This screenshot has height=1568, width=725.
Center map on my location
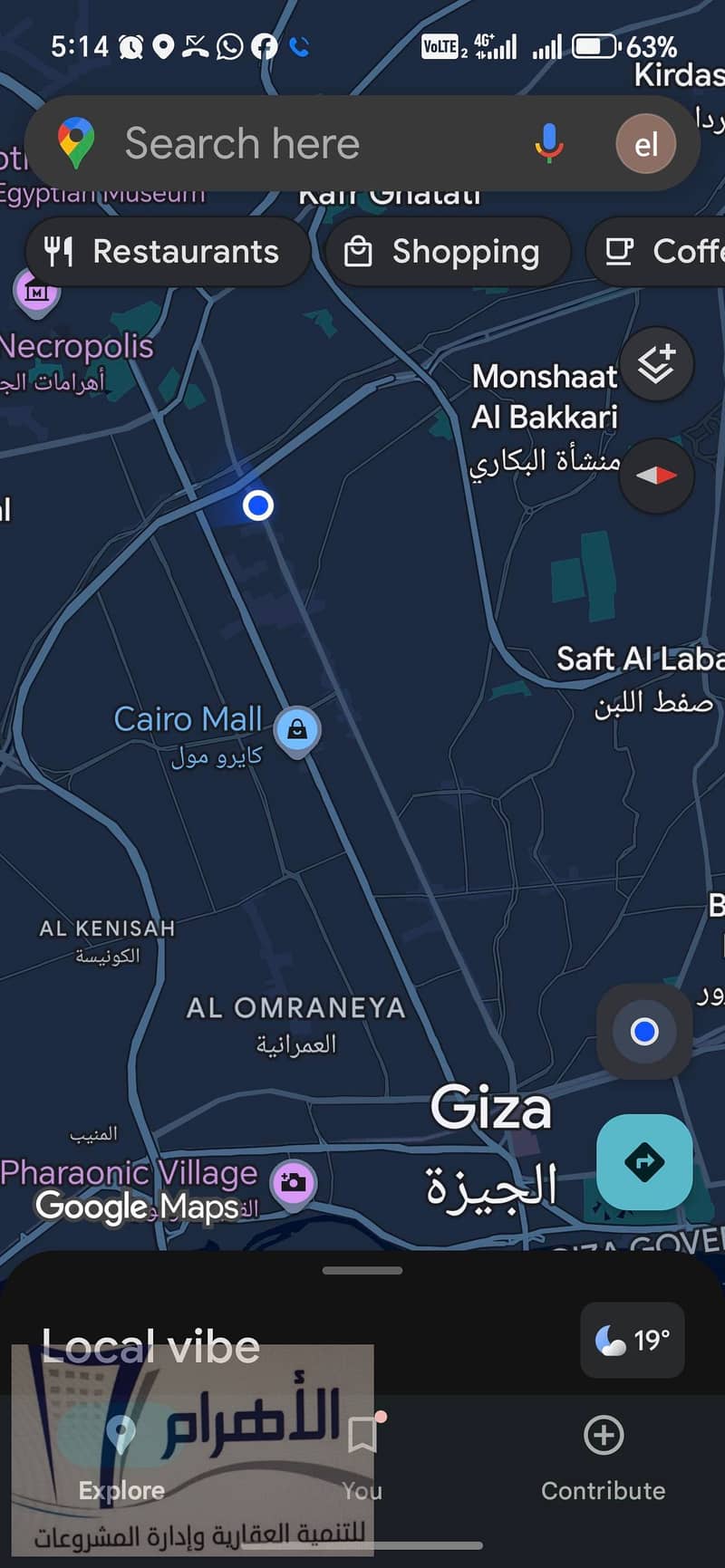click(643, 1031)
